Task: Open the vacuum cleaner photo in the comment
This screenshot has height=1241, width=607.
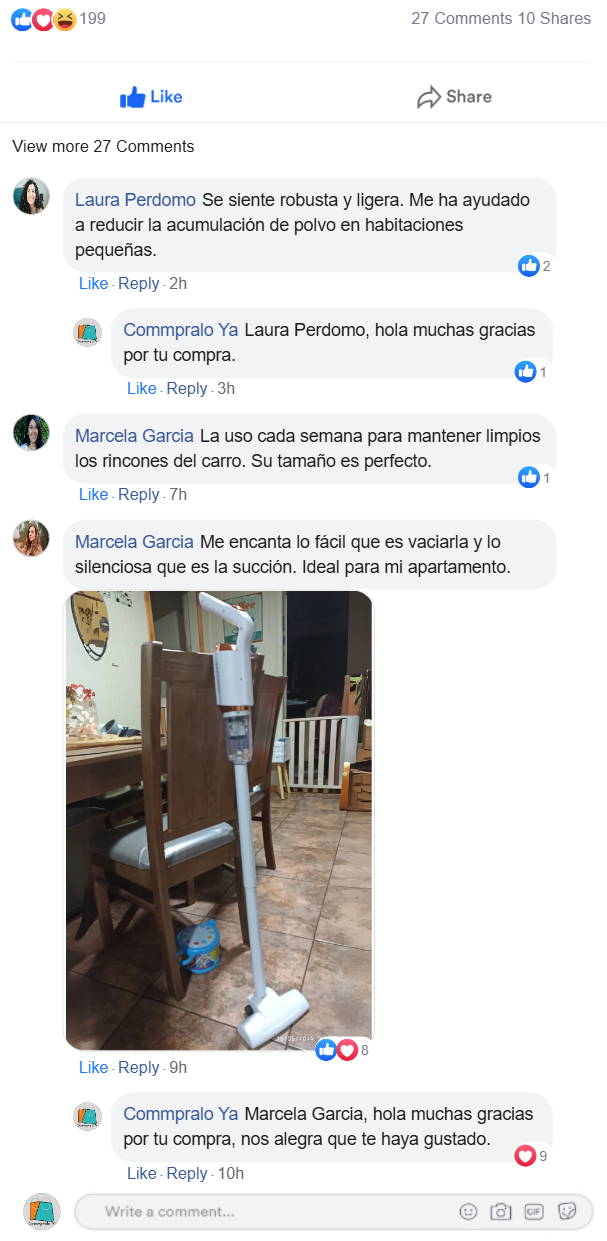Action: (219, 820)
